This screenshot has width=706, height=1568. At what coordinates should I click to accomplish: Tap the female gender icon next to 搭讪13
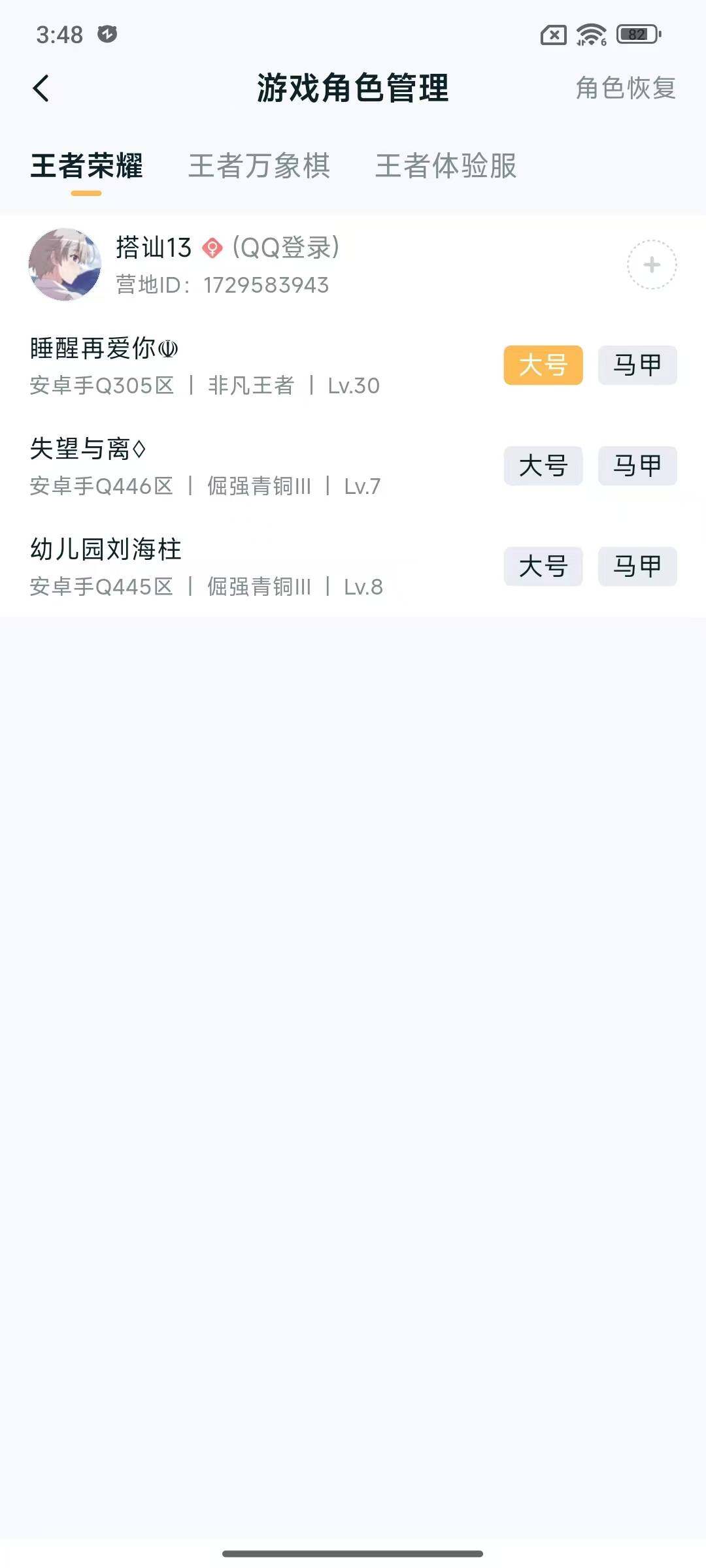point(211,247)
